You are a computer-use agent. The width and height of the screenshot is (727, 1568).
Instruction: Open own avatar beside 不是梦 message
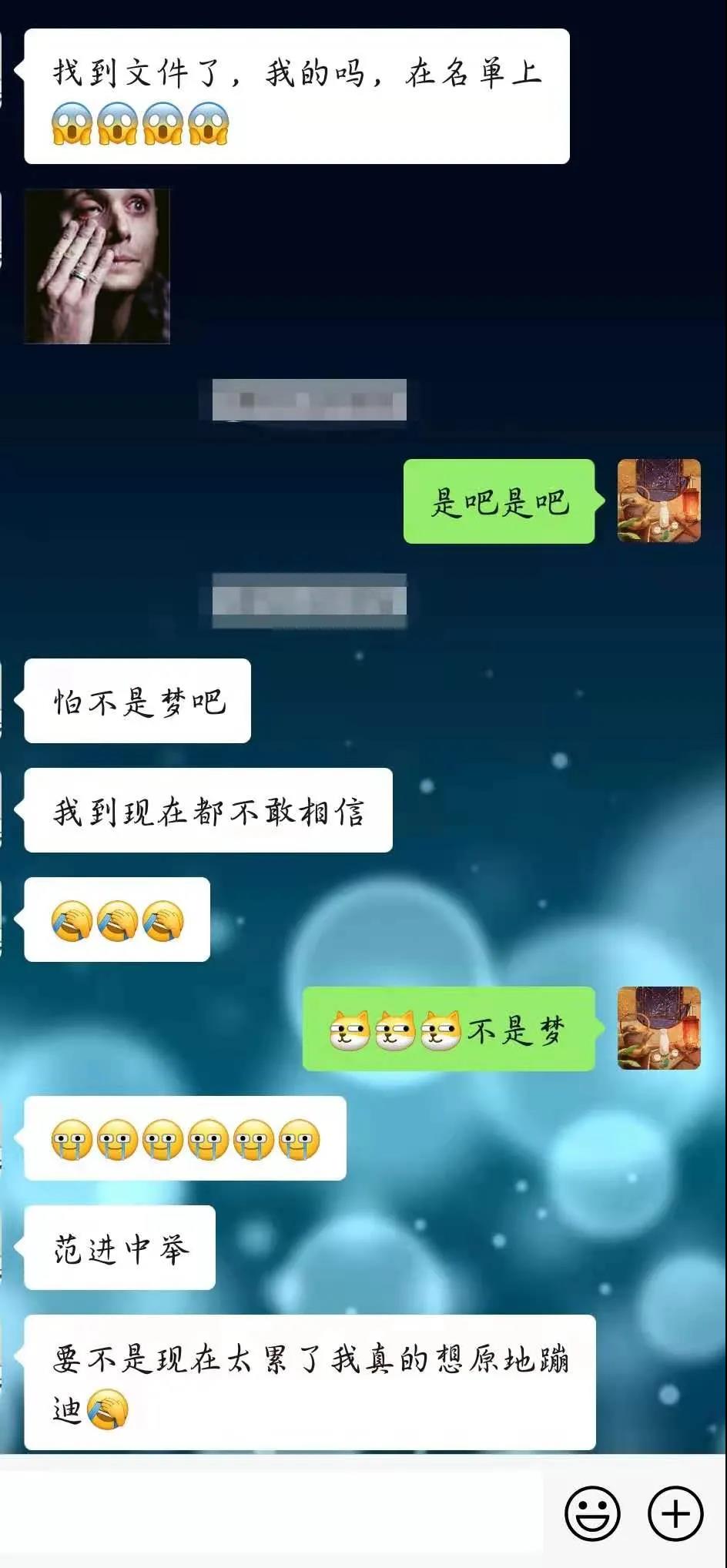click(658, 1028)
